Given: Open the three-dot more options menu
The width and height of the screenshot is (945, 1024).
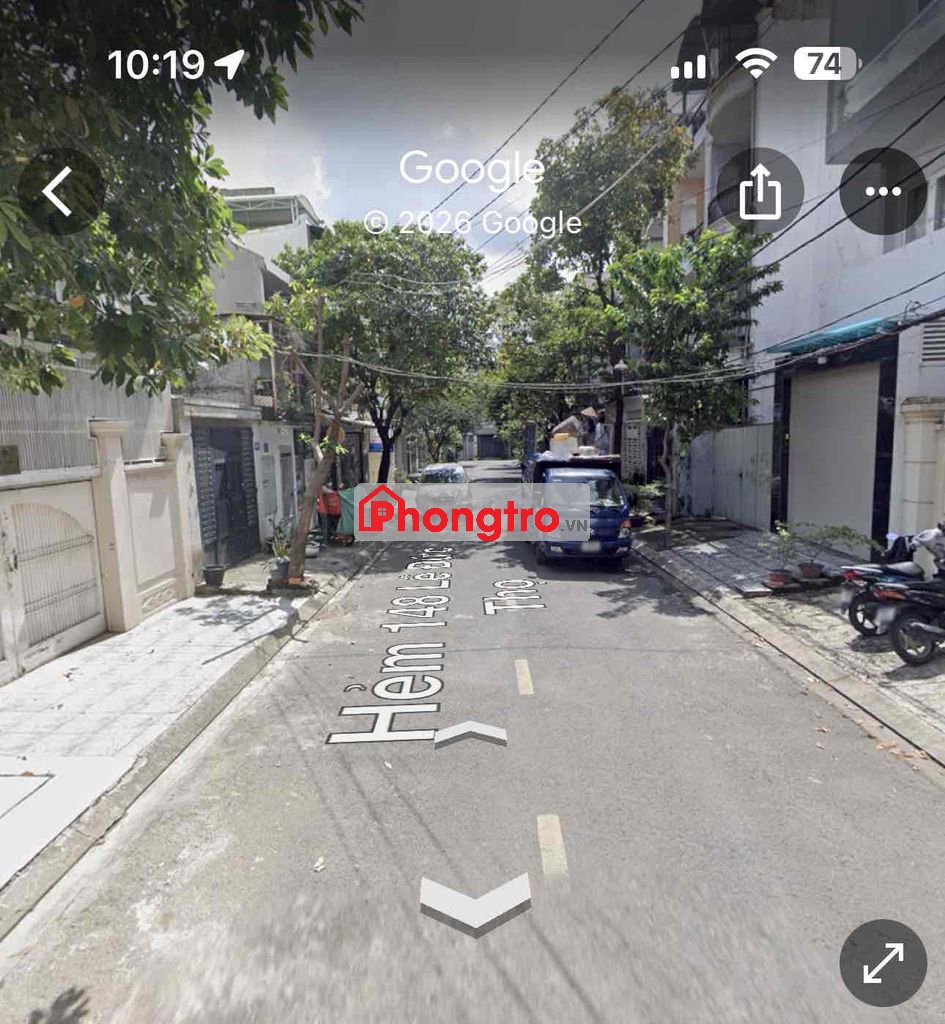Looking at the screenshot, I should point(883,191).
